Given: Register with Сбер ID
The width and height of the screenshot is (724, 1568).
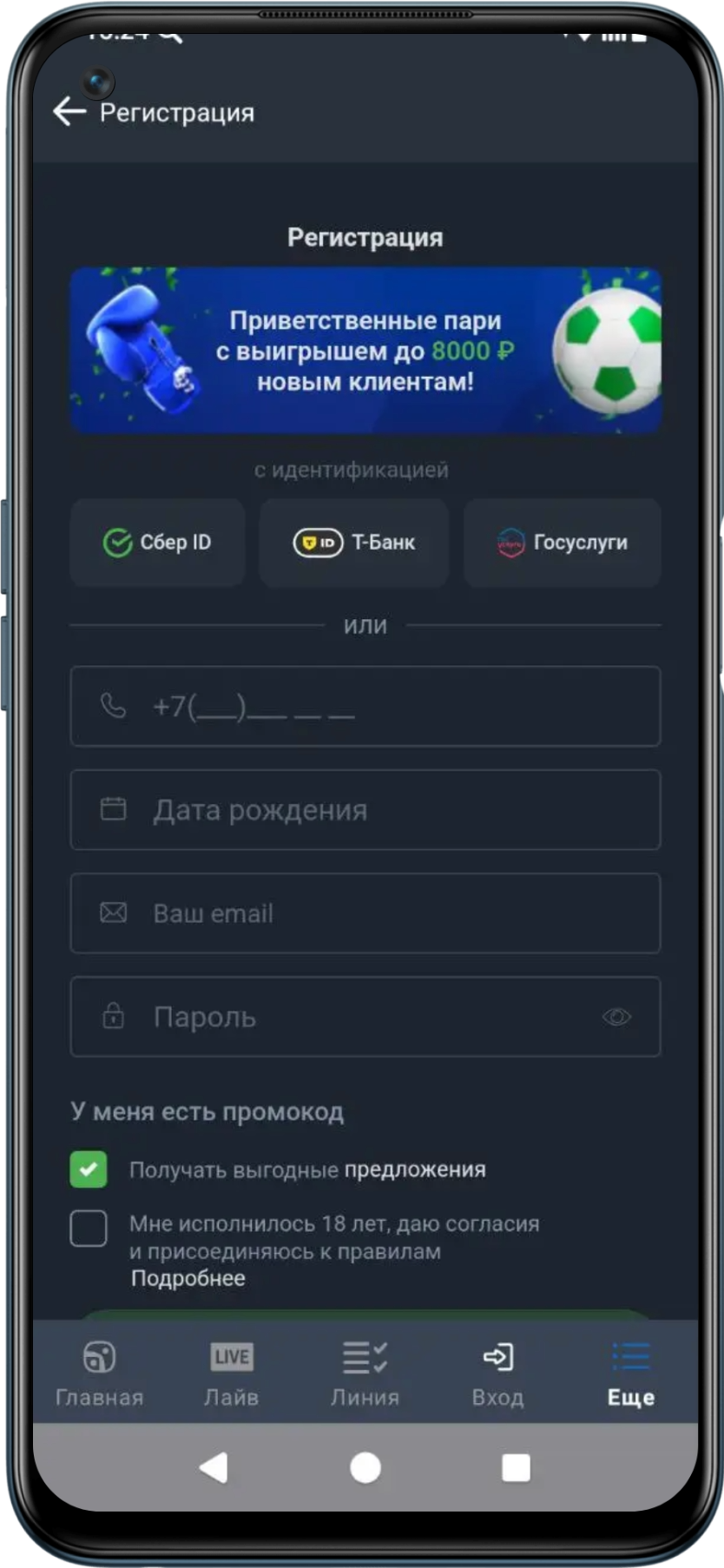Looking at the screenshot, I should (157, 543).
